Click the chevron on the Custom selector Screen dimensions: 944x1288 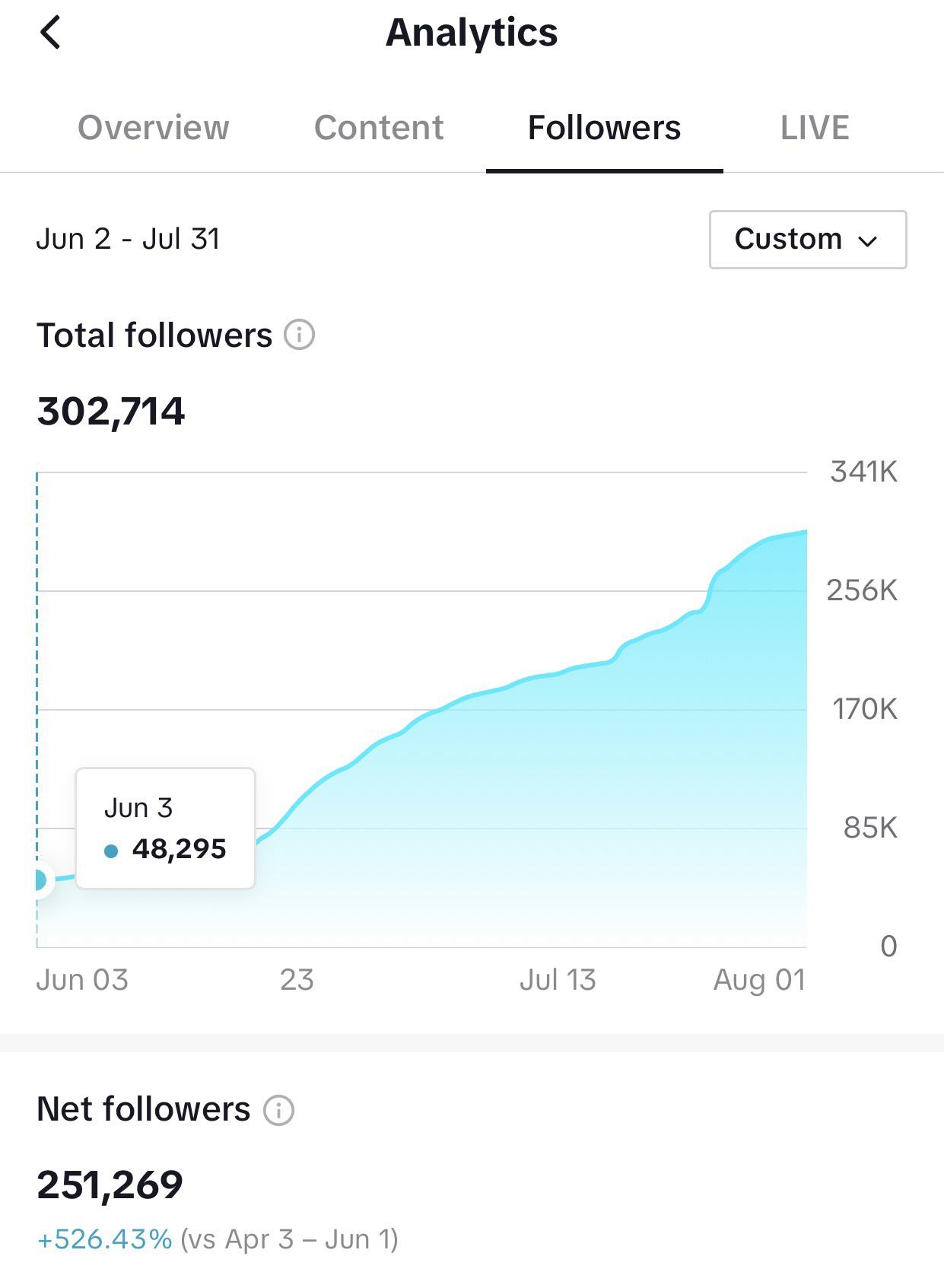click(868, 242)
